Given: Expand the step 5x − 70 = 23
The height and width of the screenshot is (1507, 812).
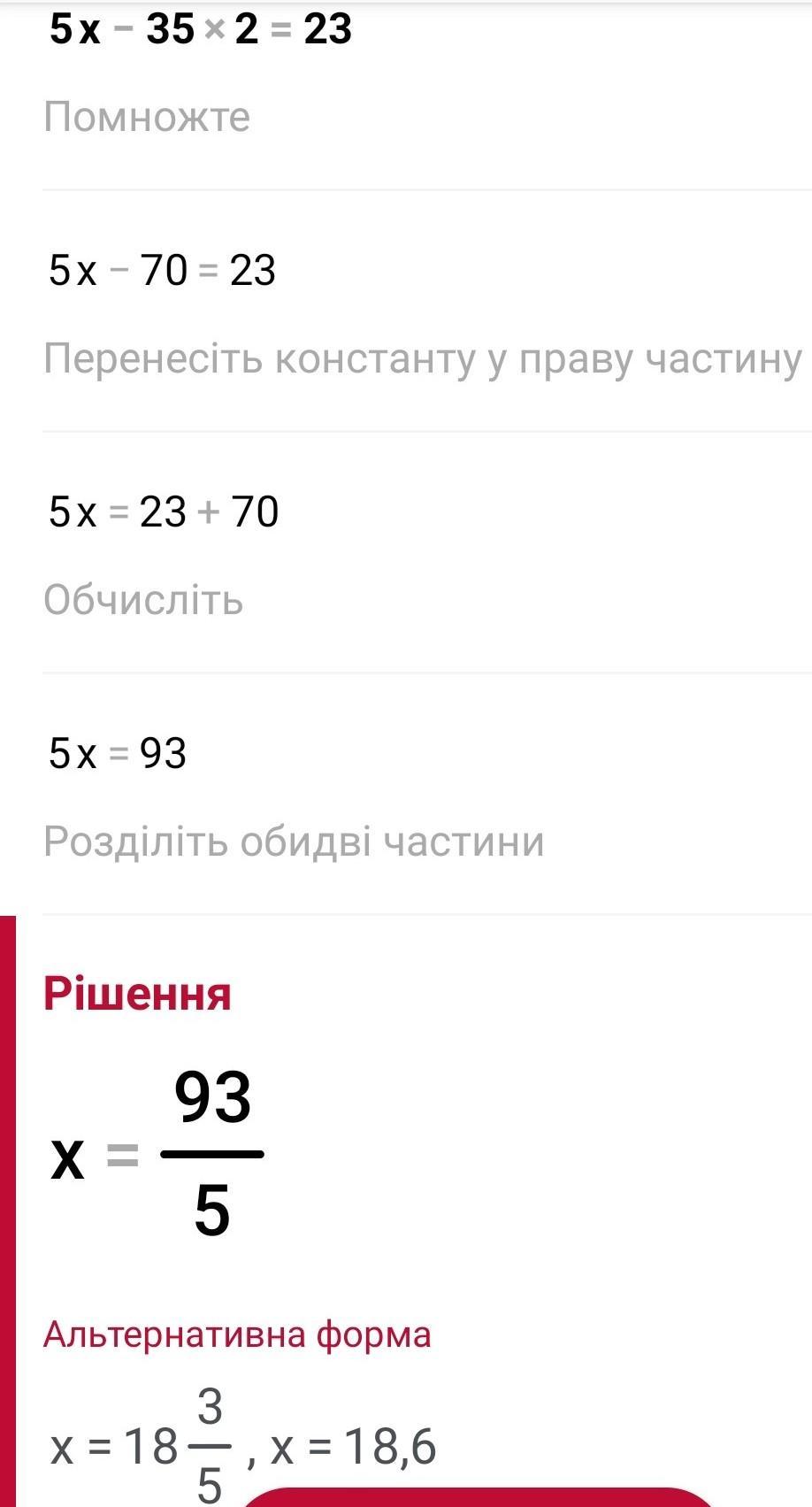Looking at the screenshot, I should [x=163, y=270].
